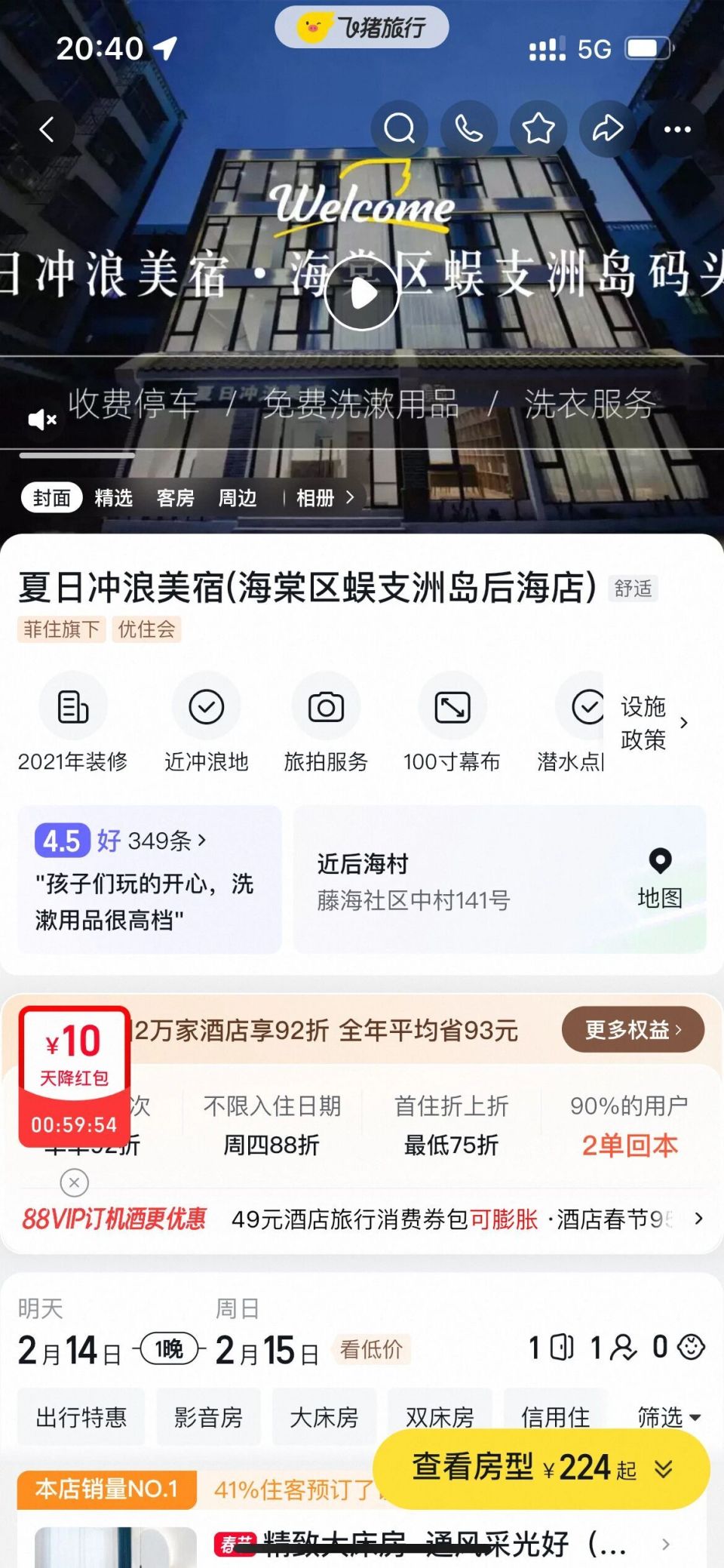Tap 查看房型 to view room types
The height and width of the screenshot is (1568, 724).
click(x=540, y=1468)
